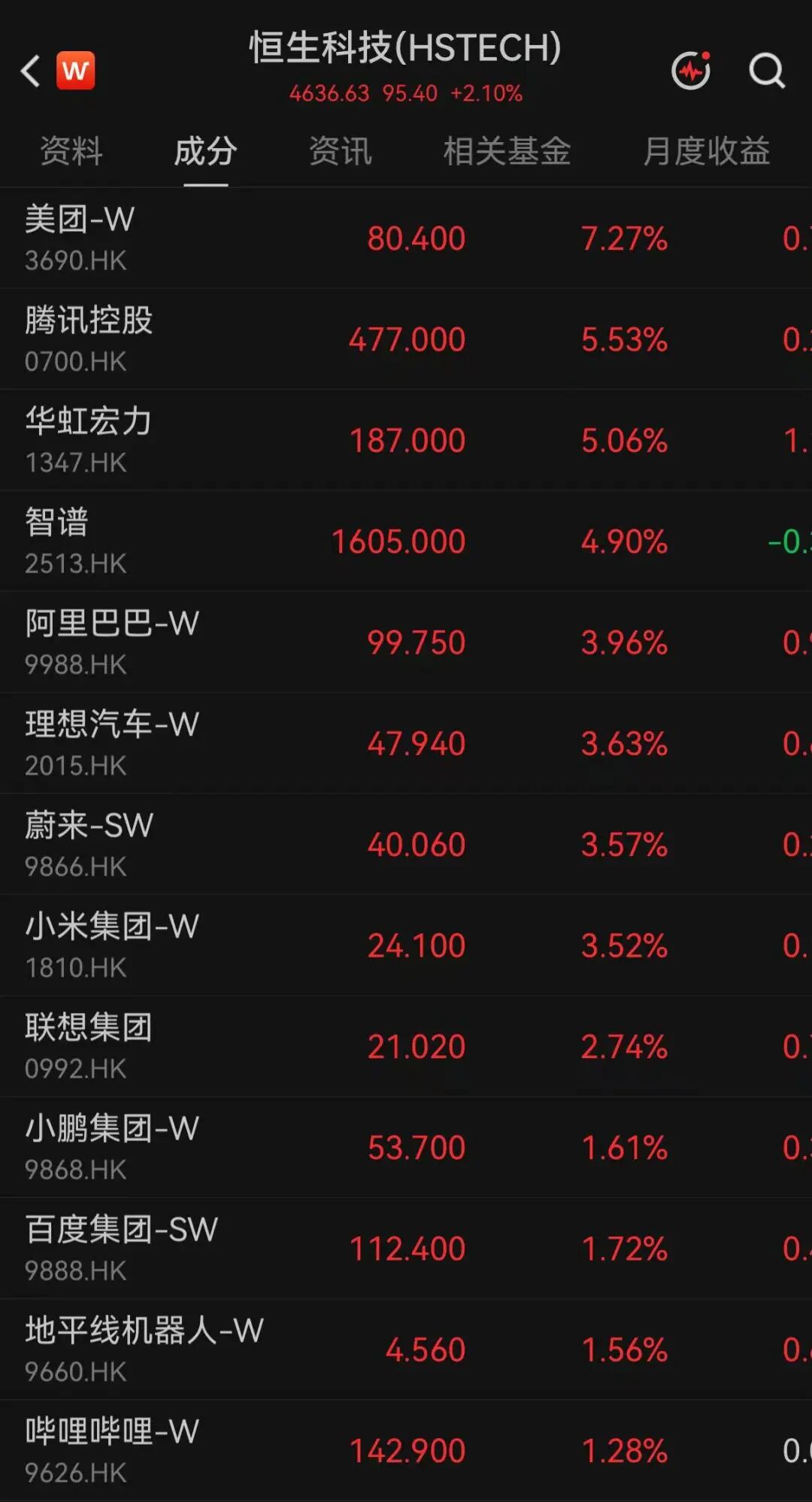The width and height of the screenshot is (812, 1502).
Task: Open the 智谱 2513.HK row
Action: (x=406, y=542)
